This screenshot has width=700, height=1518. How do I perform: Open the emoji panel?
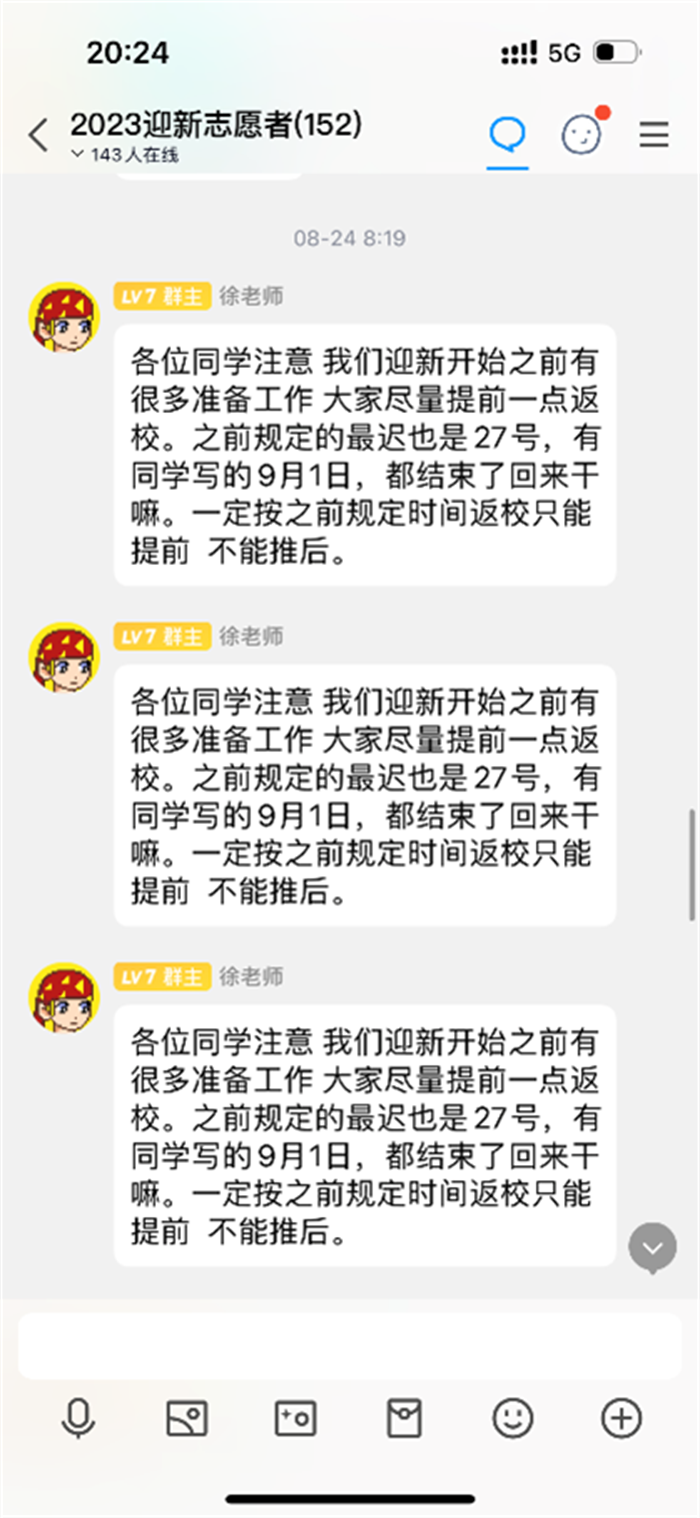[x=512, y=1417]
